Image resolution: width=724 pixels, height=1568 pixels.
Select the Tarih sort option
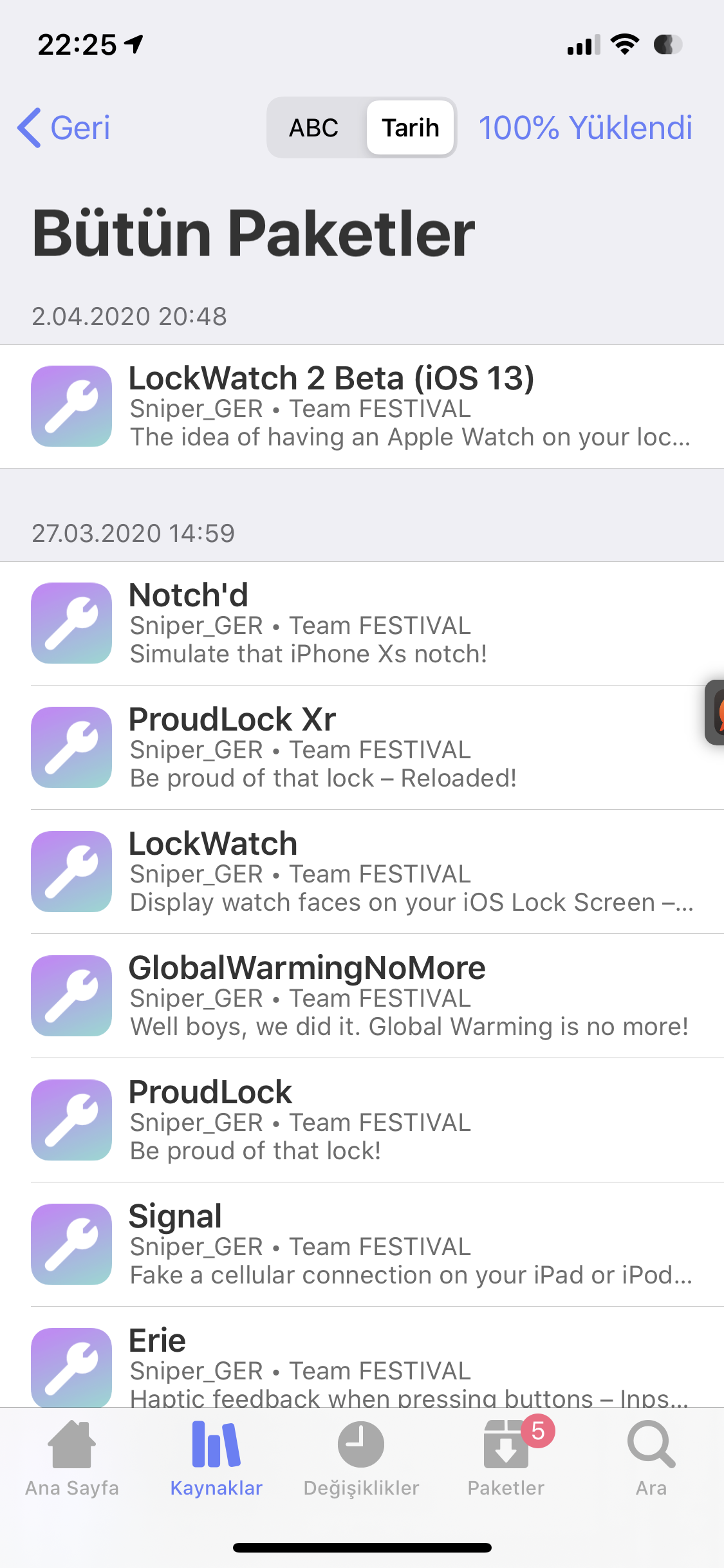410,127
